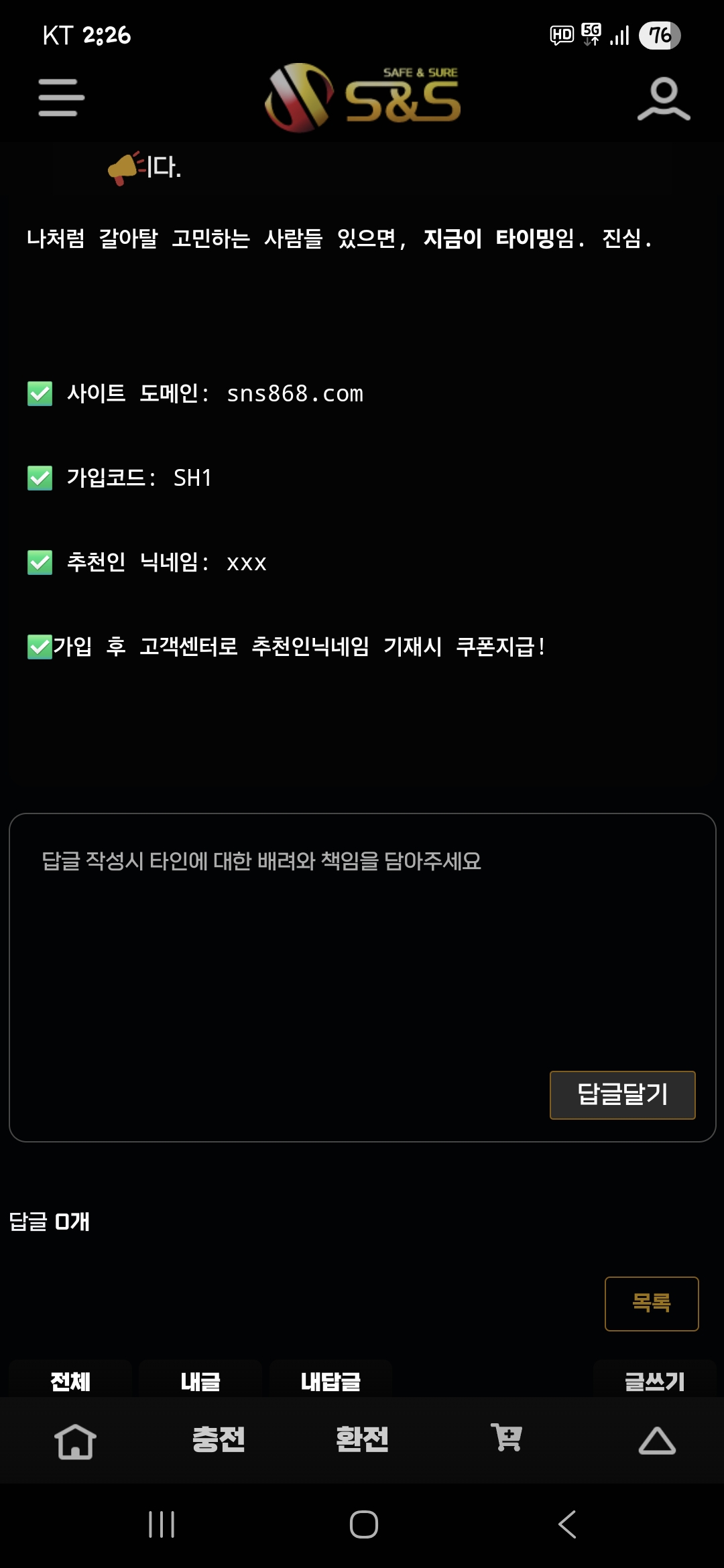This screenshot has width=724, height=1568.
Task: Open 환전 in bottom bar
Action: pyautogui.click(x=362, y=1439)
